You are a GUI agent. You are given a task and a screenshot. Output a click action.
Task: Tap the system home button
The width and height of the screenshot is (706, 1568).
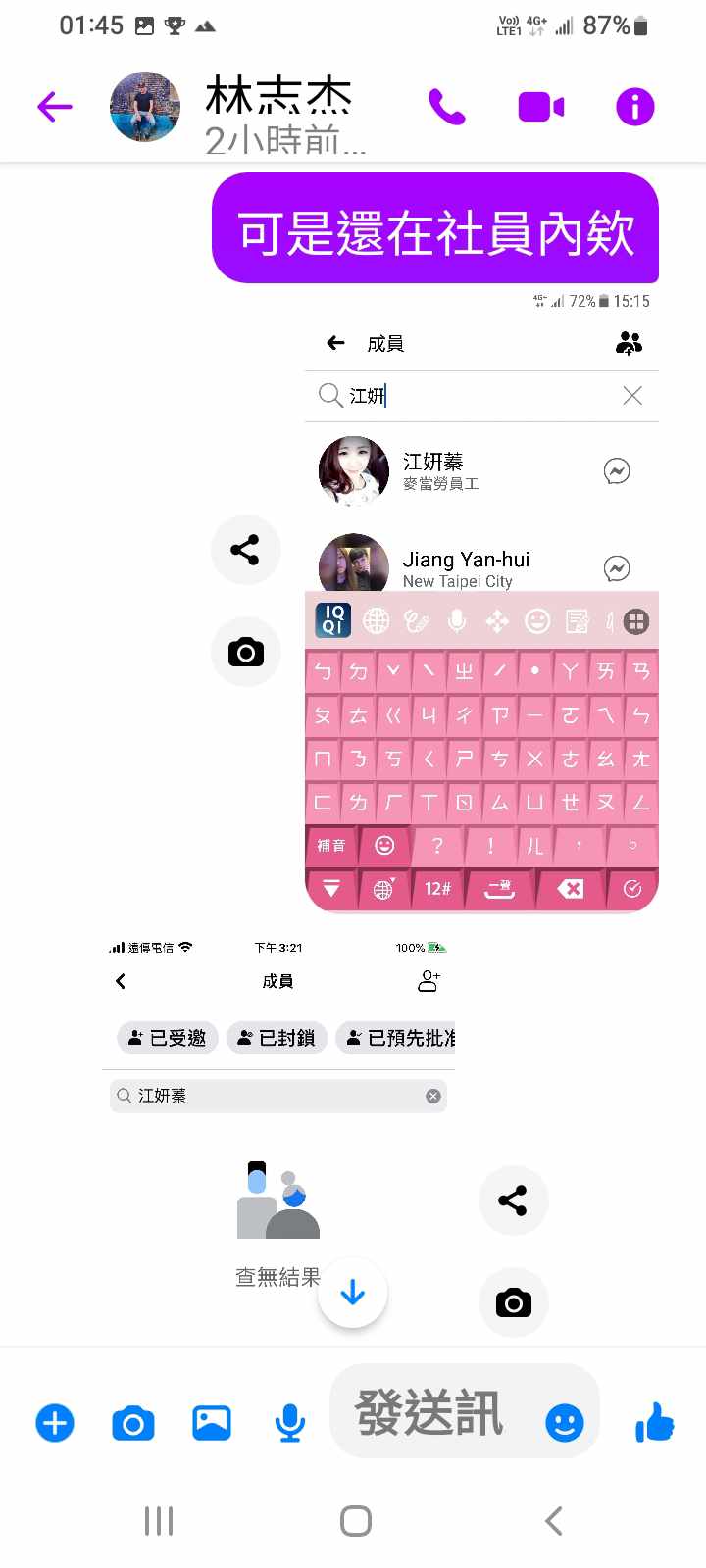(x=355, y=1521)
